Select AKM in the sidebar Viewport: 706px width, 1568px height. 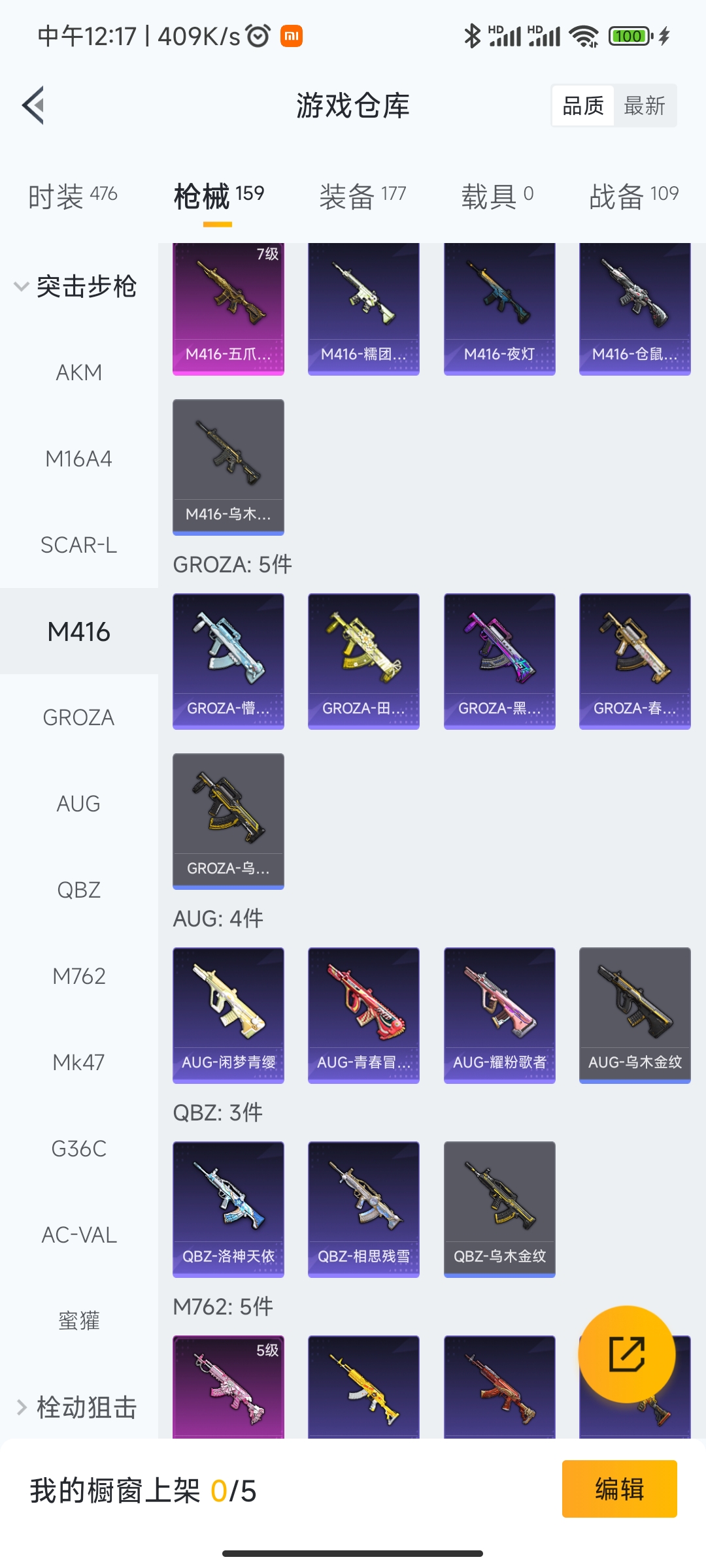(x=79, y=372)
